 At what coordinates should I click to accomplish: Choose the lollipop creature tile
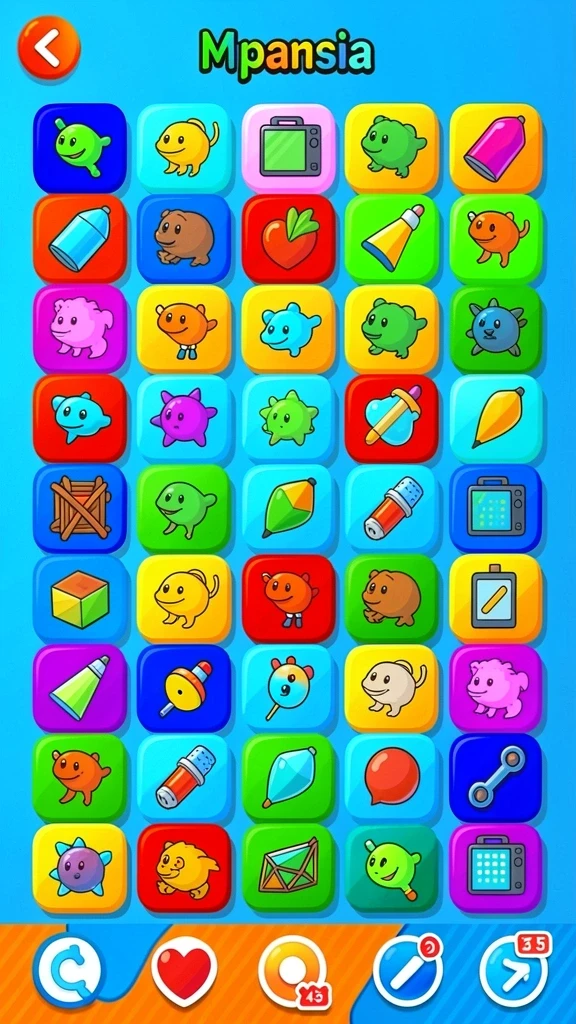coord(289,688)
